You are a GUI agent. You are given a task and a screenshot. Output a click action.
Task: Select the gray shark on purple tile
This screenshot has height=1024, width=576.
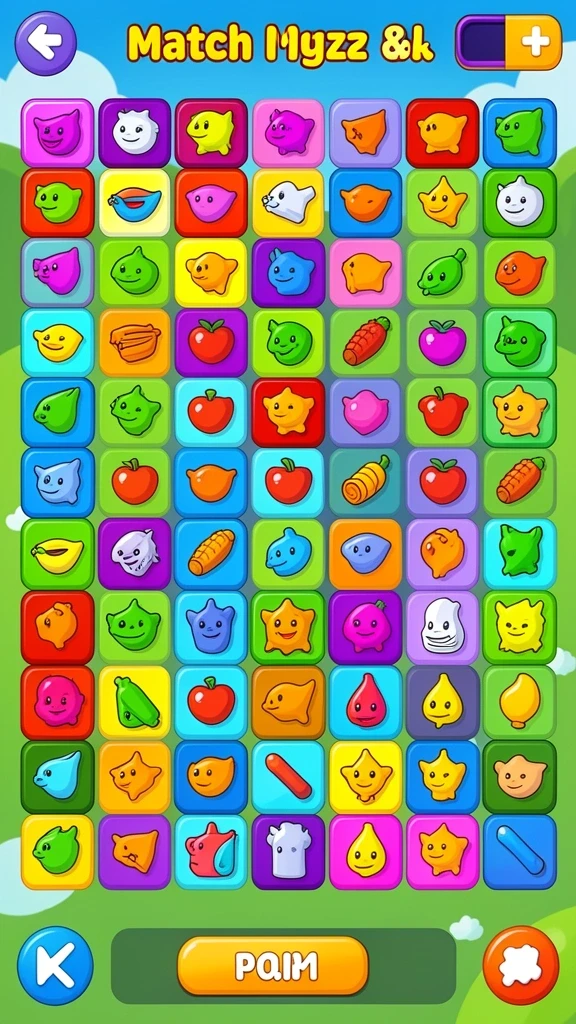(x=135, y=553)
